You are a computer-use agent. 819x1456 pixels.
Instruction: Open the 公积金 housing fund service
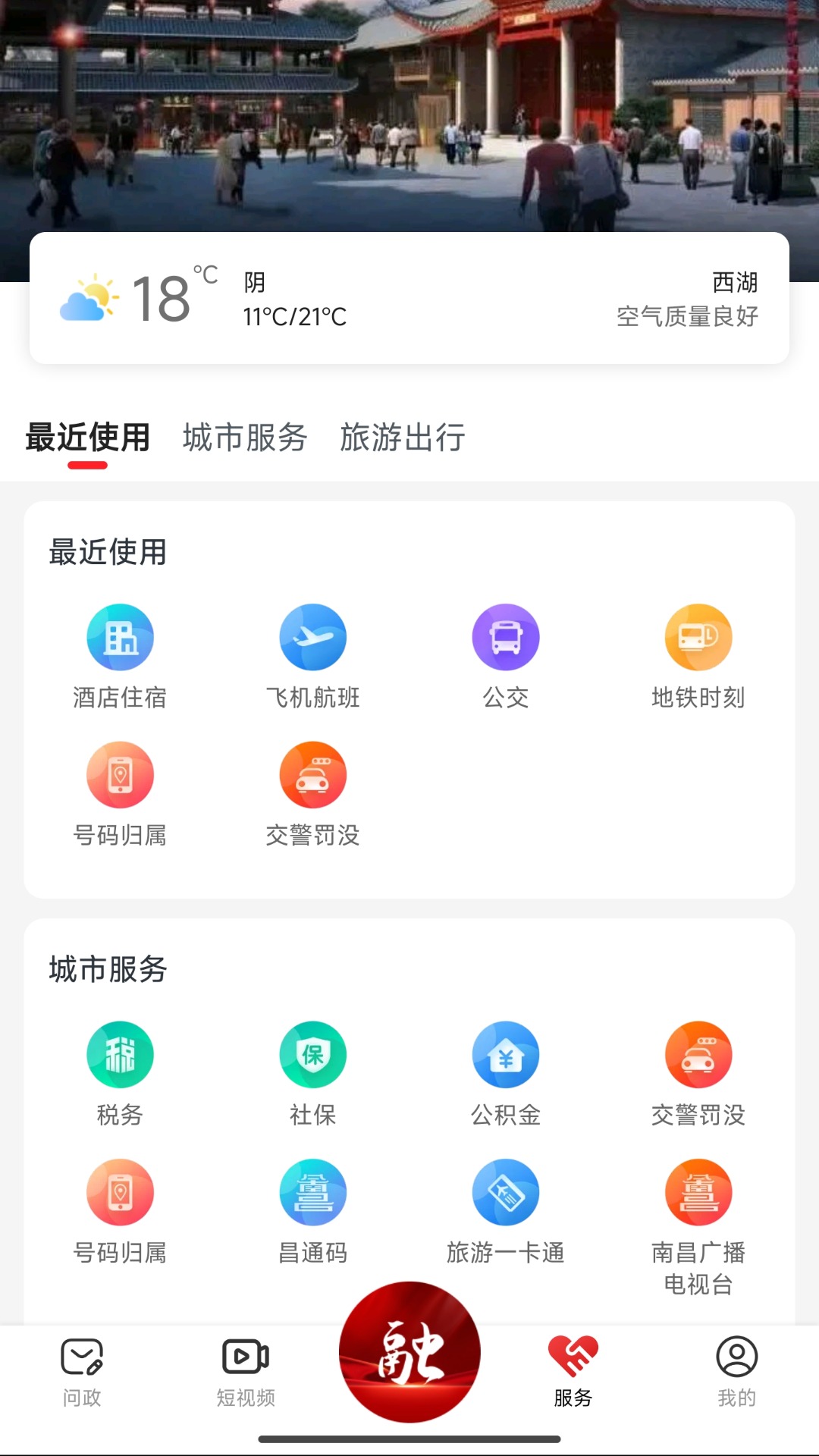(506, 1054)
